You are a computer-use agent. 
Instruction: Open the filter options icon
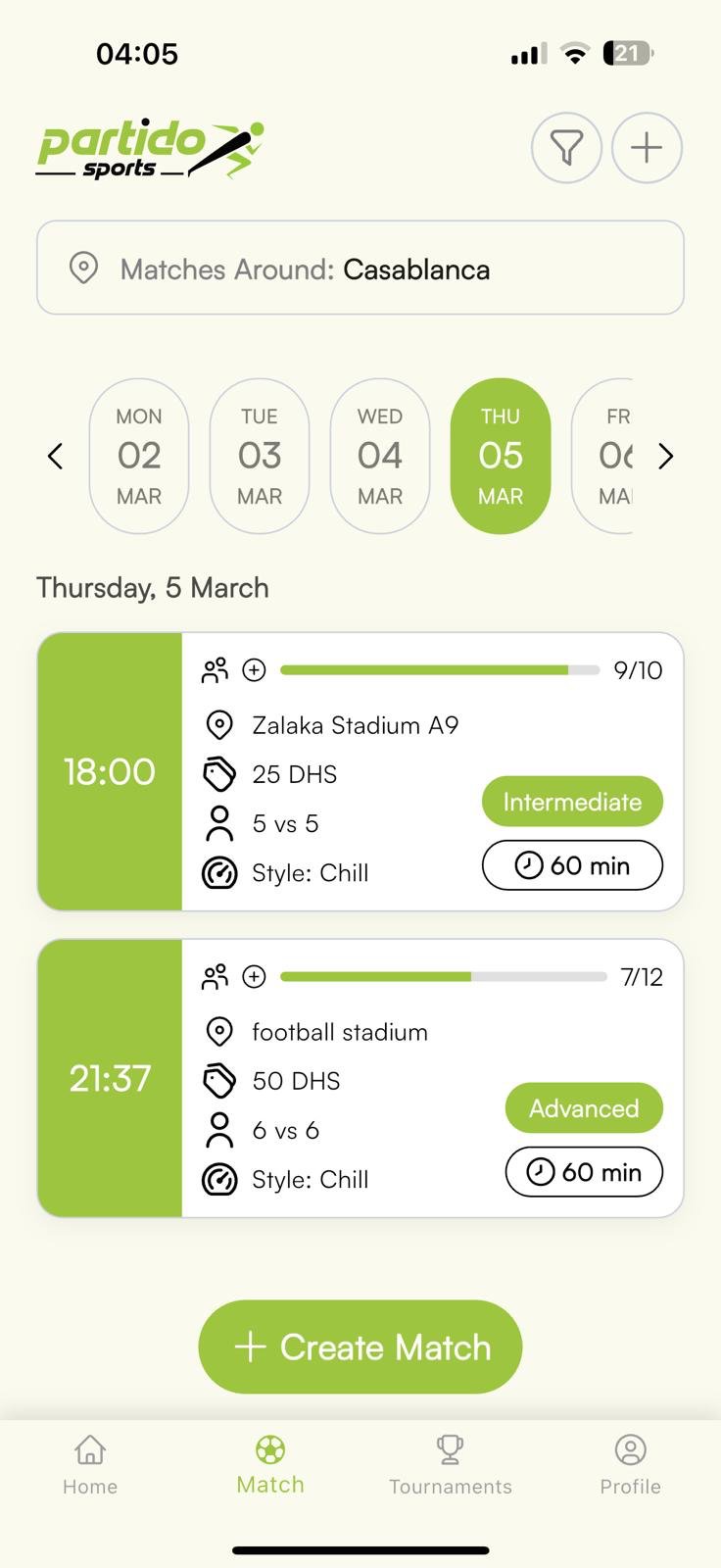coord(566,148)
